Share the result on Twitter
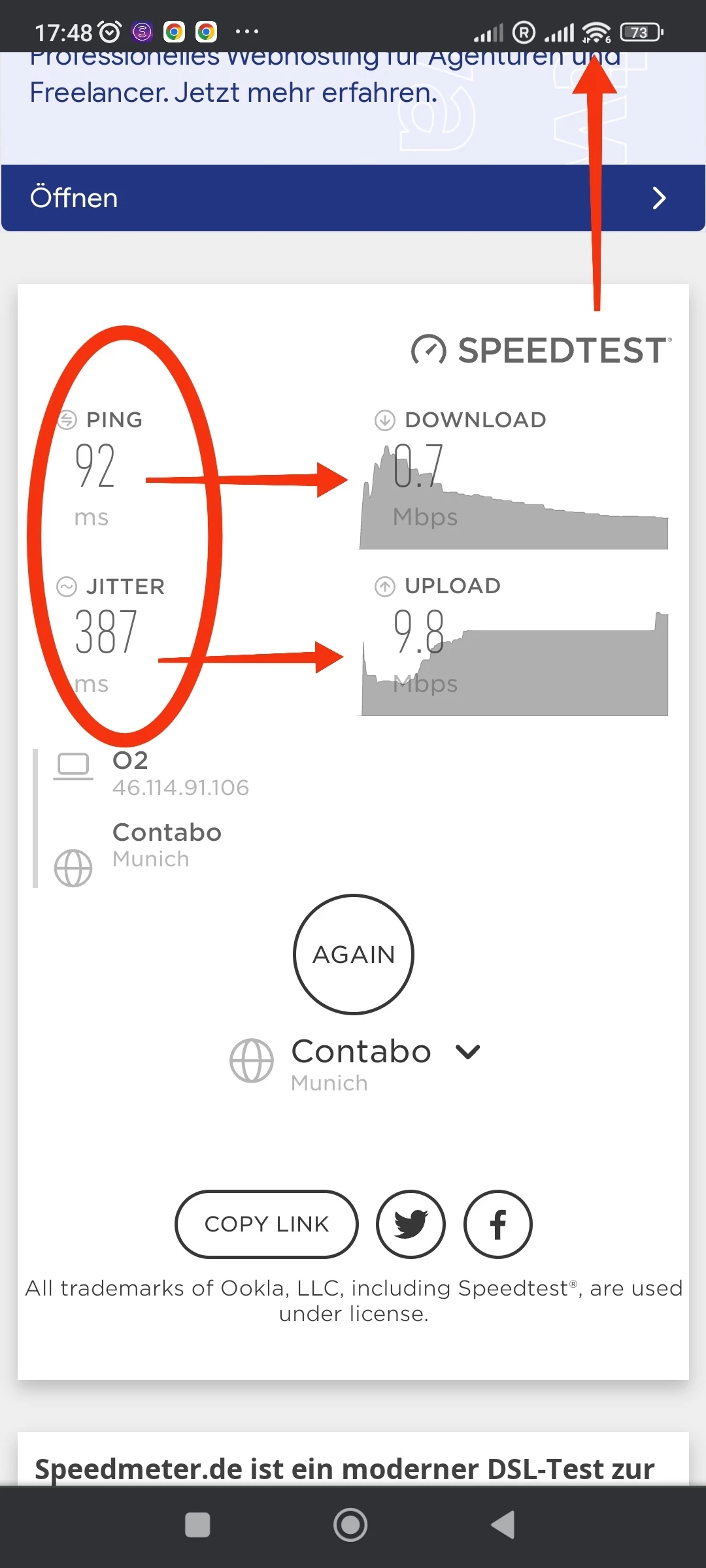This screenshot has width=706, height=1568. [411, 1224]
